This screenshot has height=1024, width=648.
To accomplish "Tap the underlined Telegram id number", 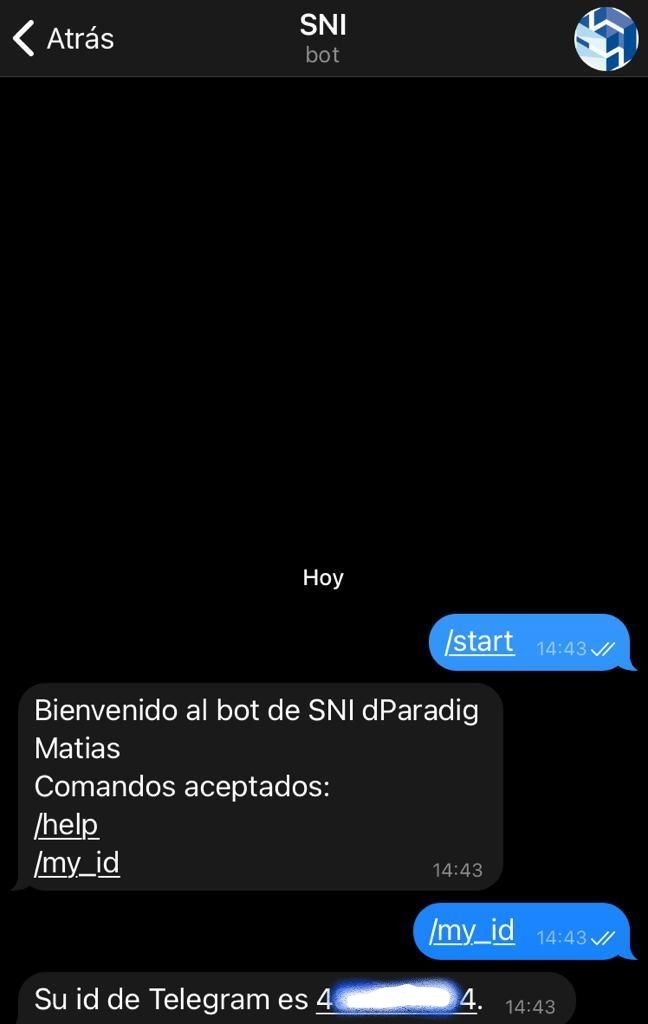I will pyautogui.click(x=397, y=999).
